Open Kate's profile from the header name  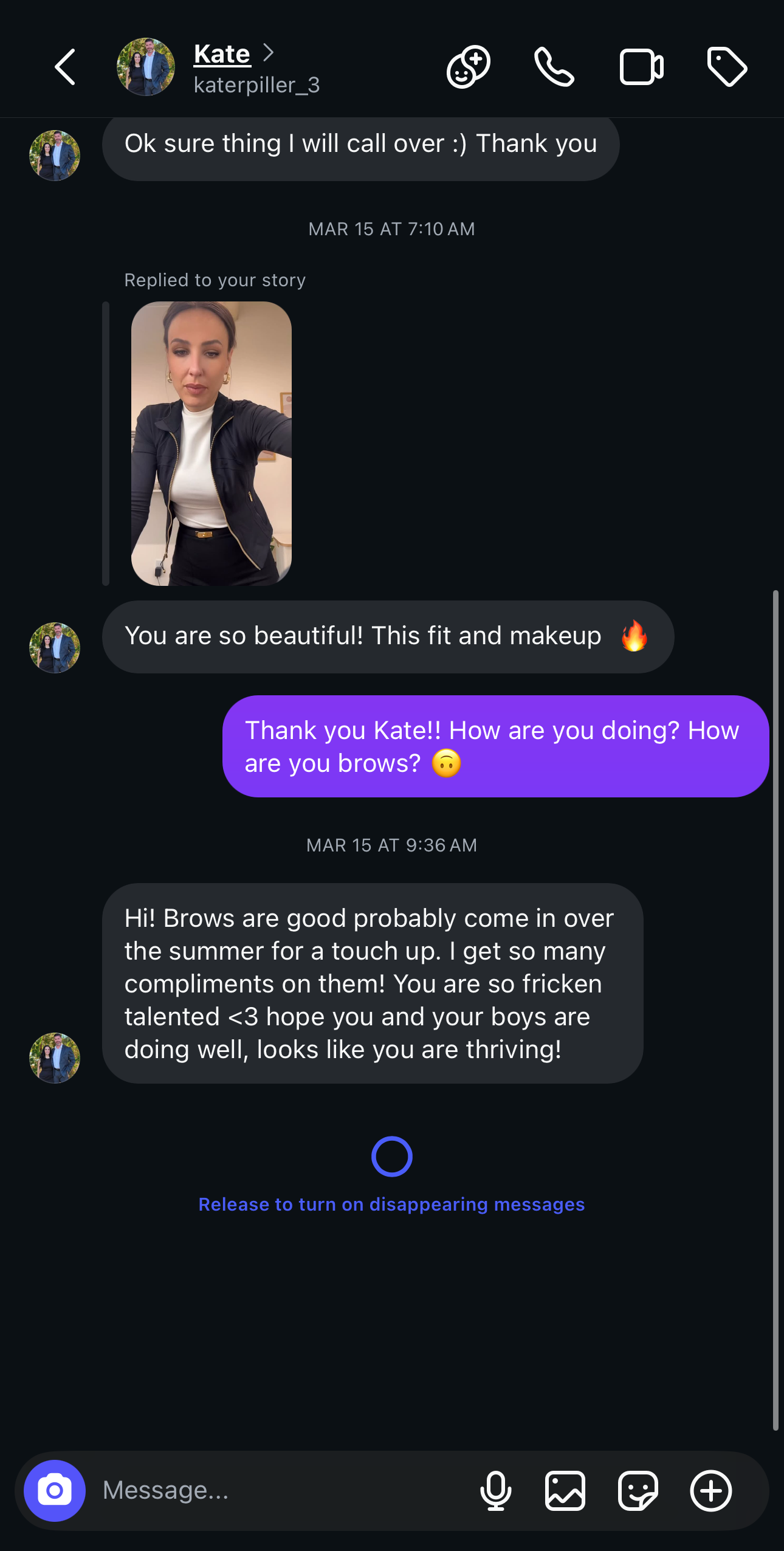point(222,55)
